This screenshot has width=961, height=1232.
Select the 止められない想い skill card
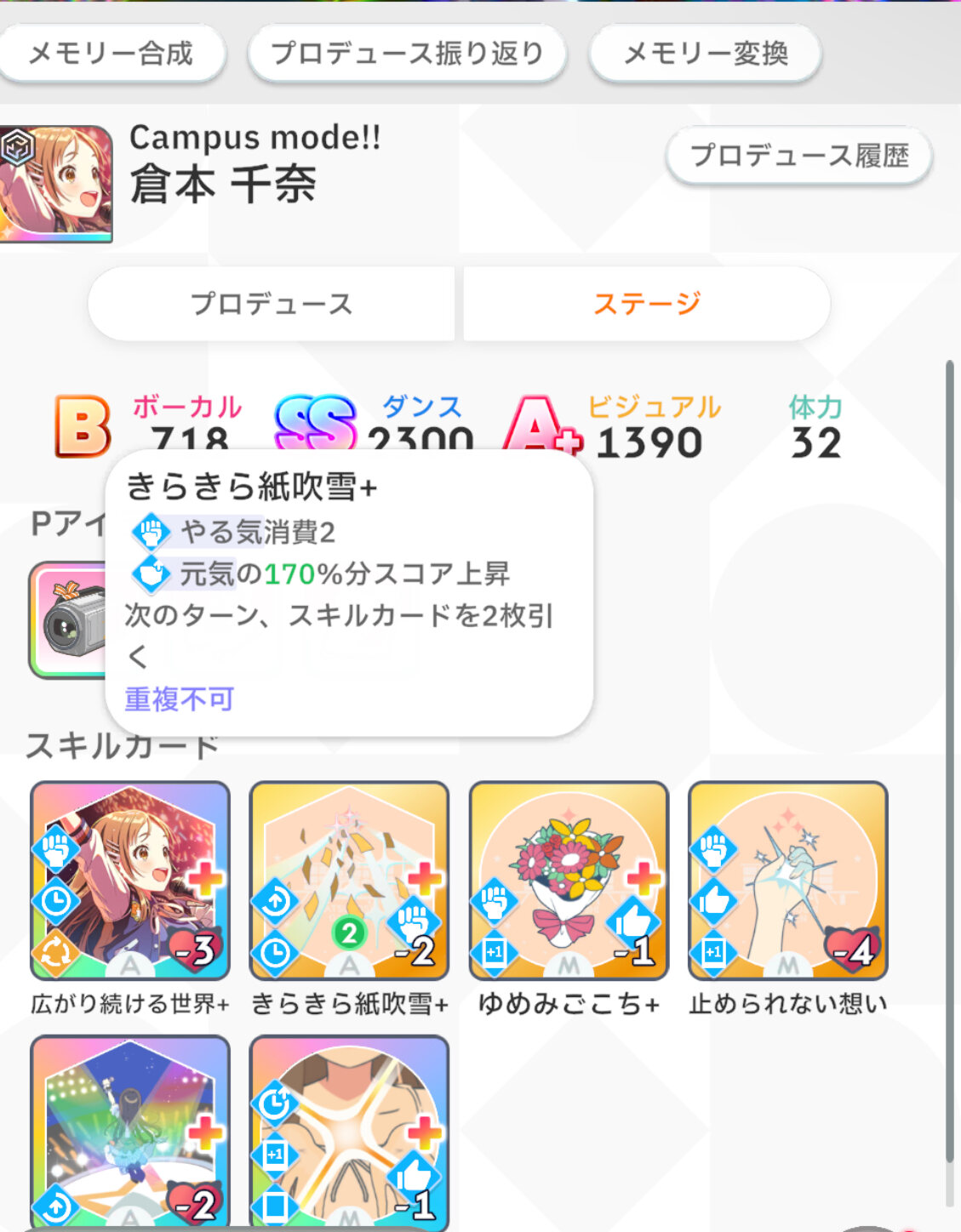click(788, 881)
